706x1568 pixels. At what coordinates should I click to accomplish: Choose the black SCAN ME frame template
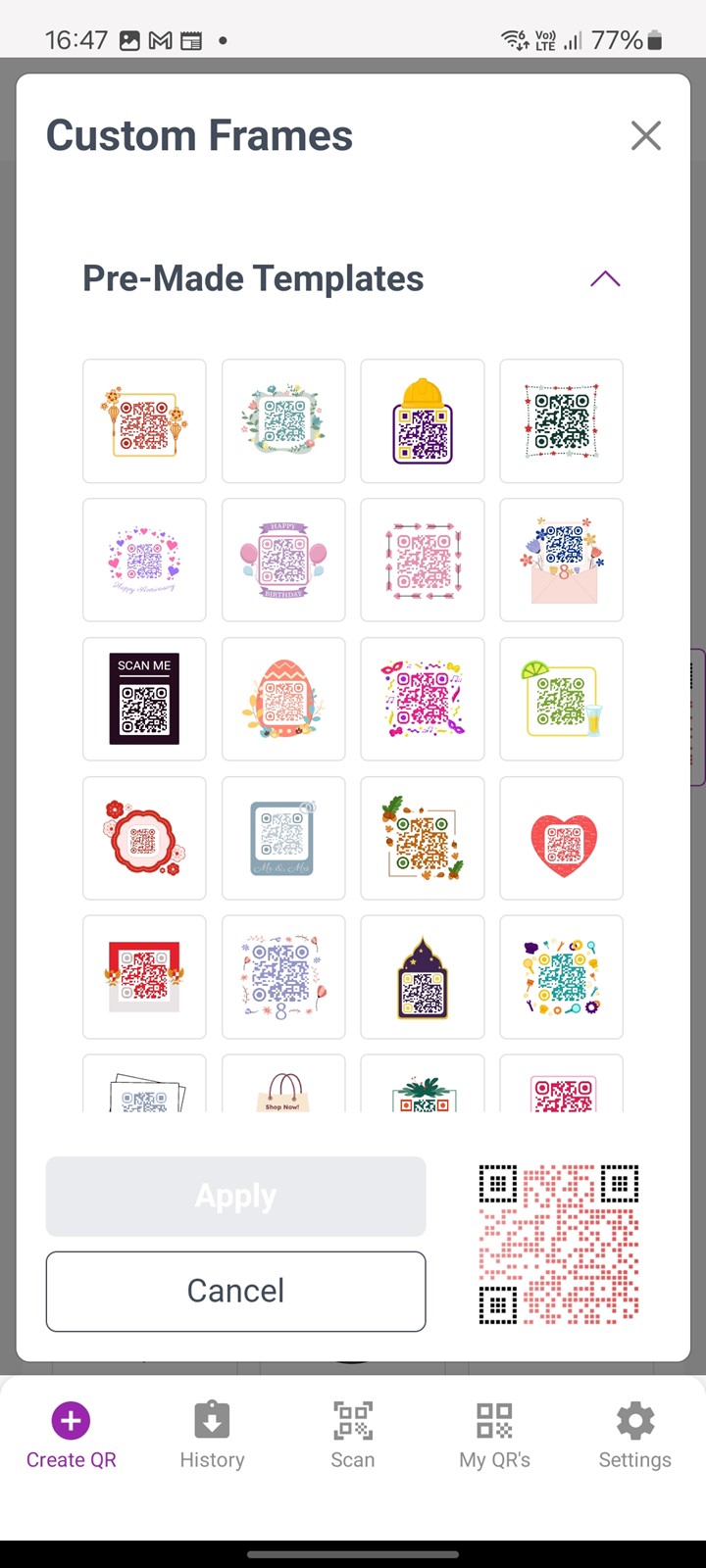click(144, 699)
